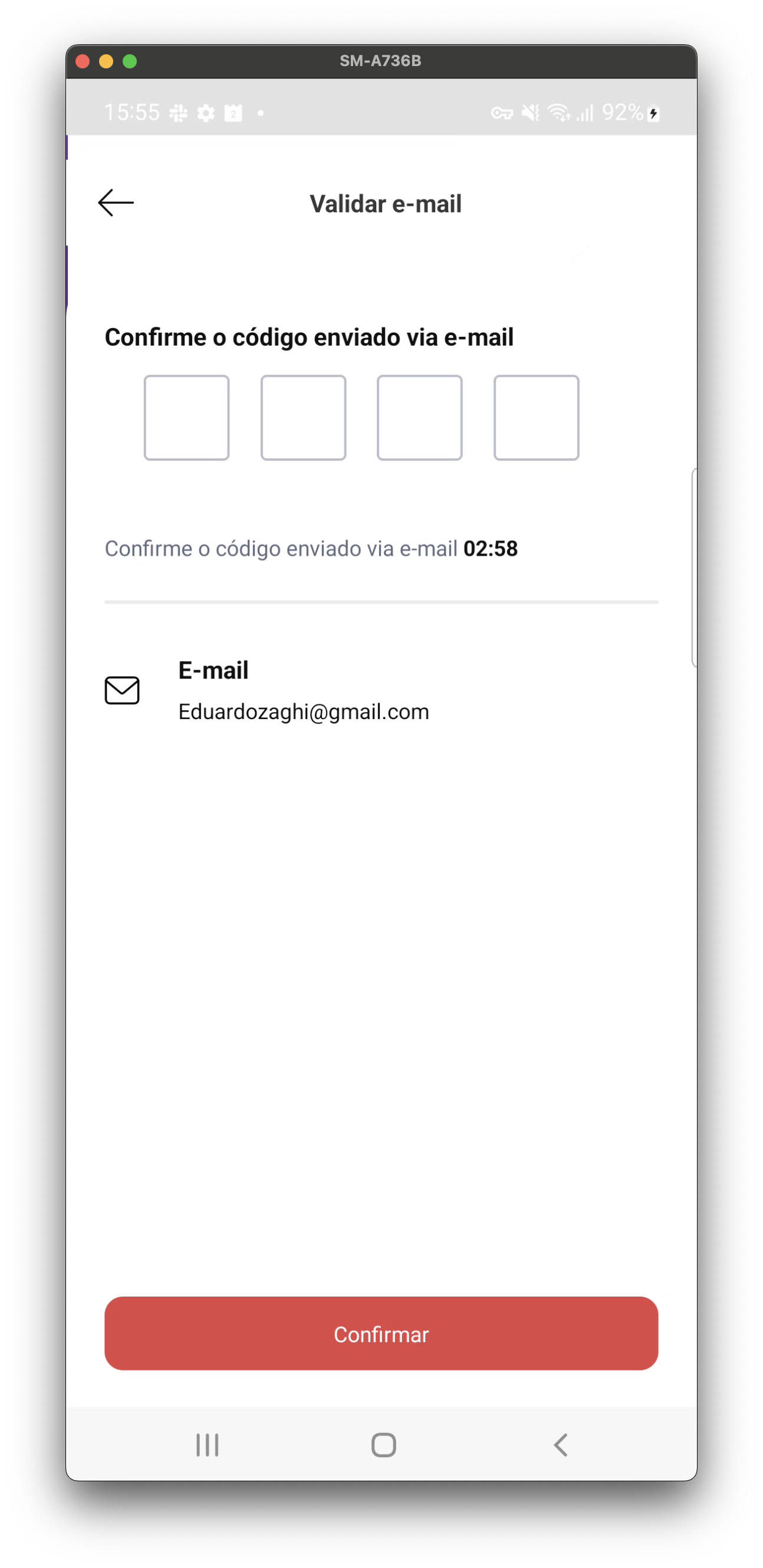Select the fourth code digit box
The height and width of the screenshot is (1568, 763).
click(536, 418)
